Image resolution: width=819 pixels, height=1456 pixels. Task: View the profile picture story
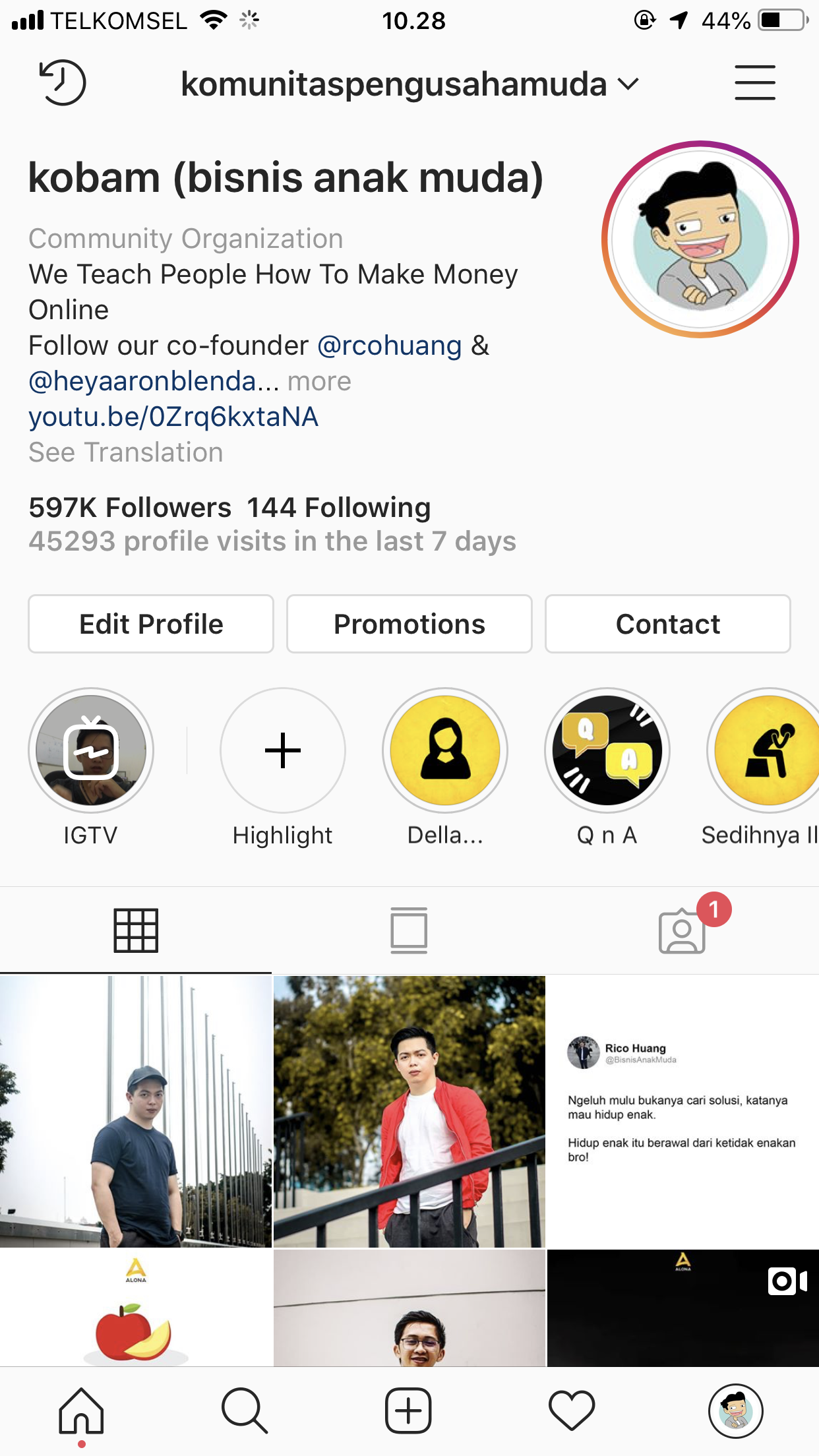700,239
